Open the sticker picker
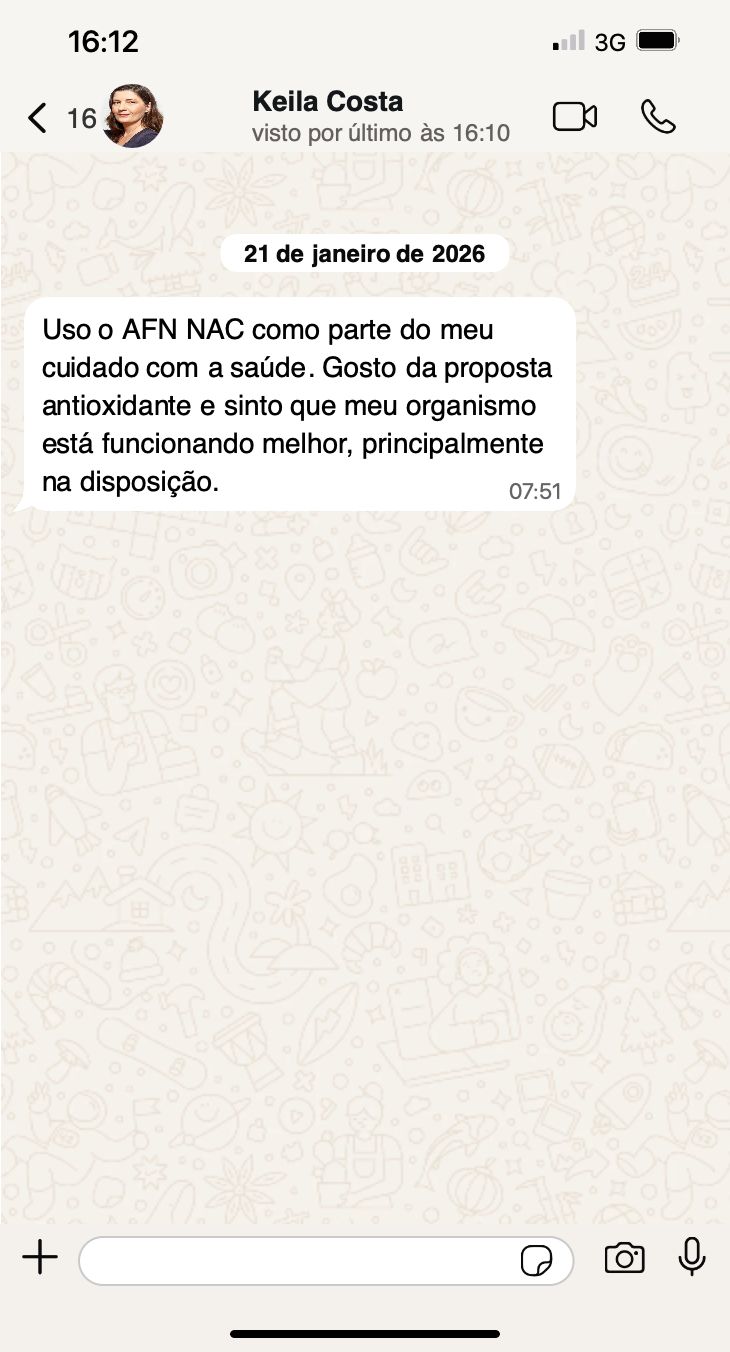 coord(536,1261)
